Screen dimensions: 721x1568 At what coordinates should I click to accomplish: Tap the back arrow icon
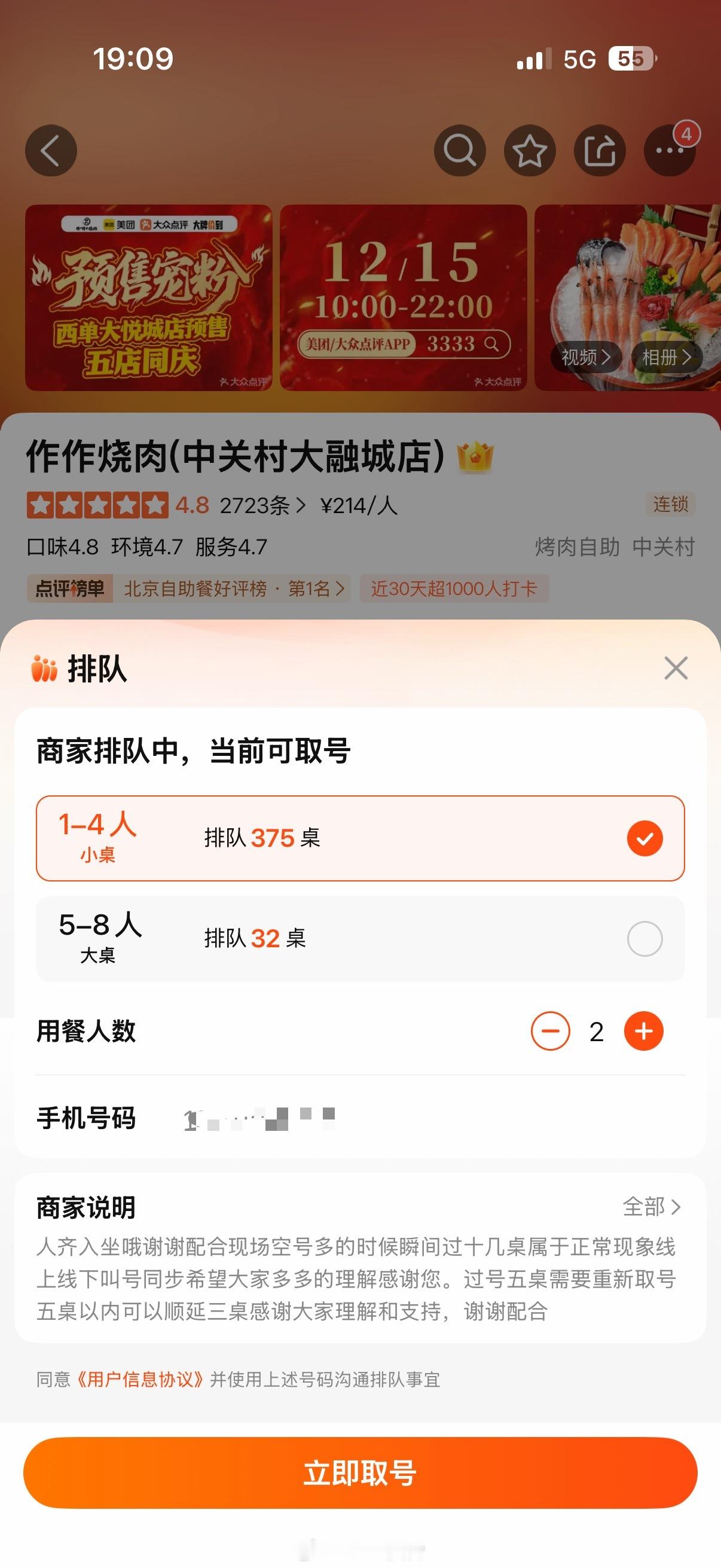click(x=51, y=150)
